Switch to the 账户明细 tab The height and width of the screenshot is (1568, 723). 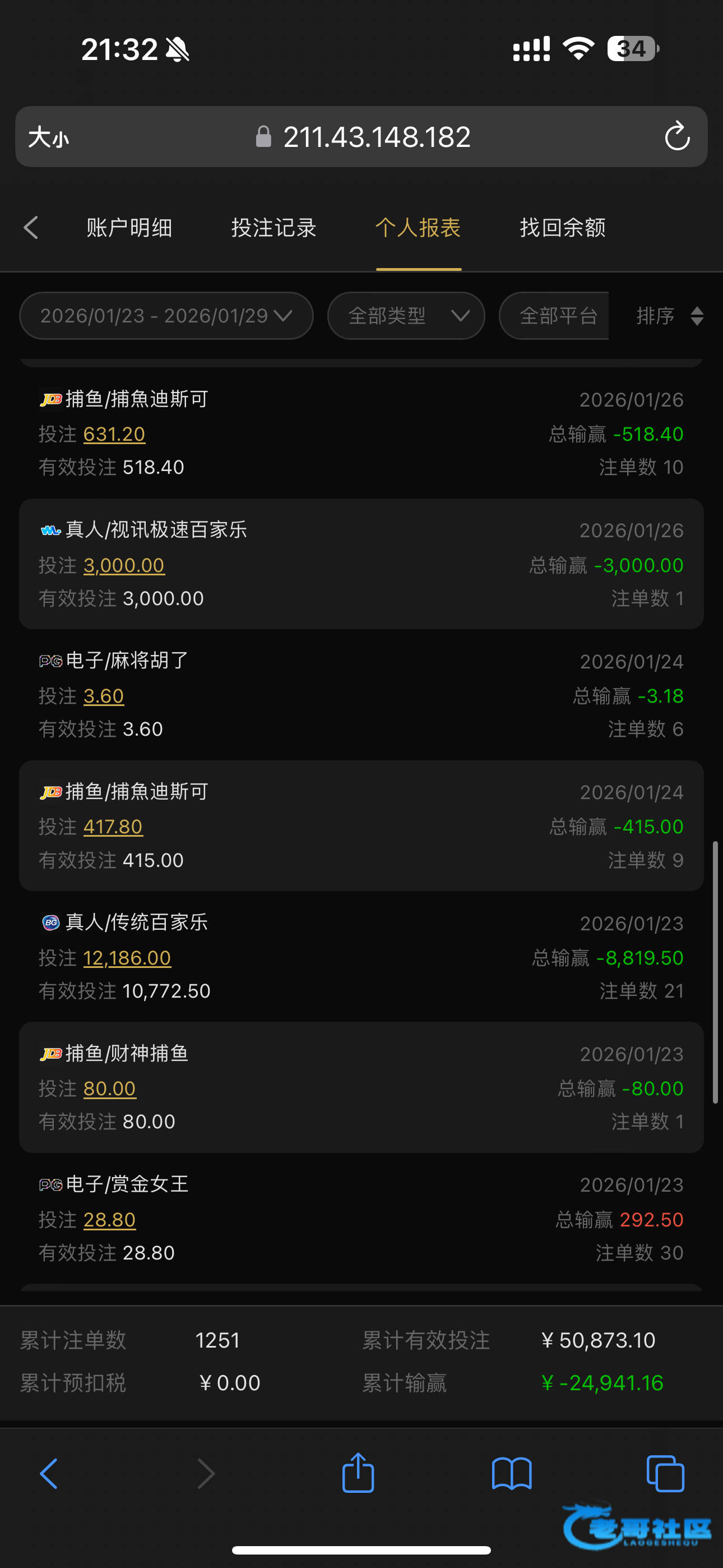(x=129, y=228)
